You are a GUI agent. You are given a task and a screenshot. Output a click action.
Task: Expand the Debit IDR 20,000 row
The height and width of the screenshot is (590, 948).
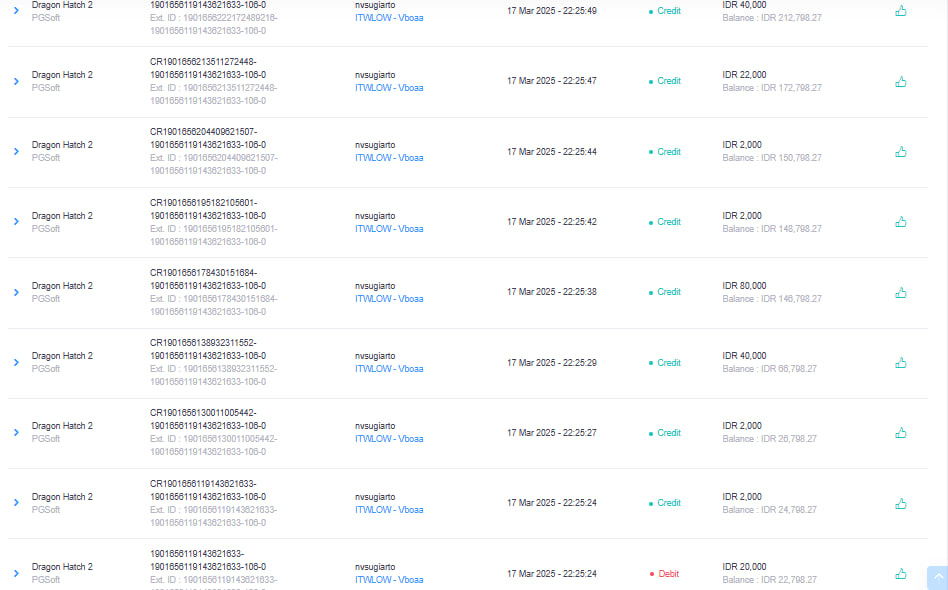16,573
